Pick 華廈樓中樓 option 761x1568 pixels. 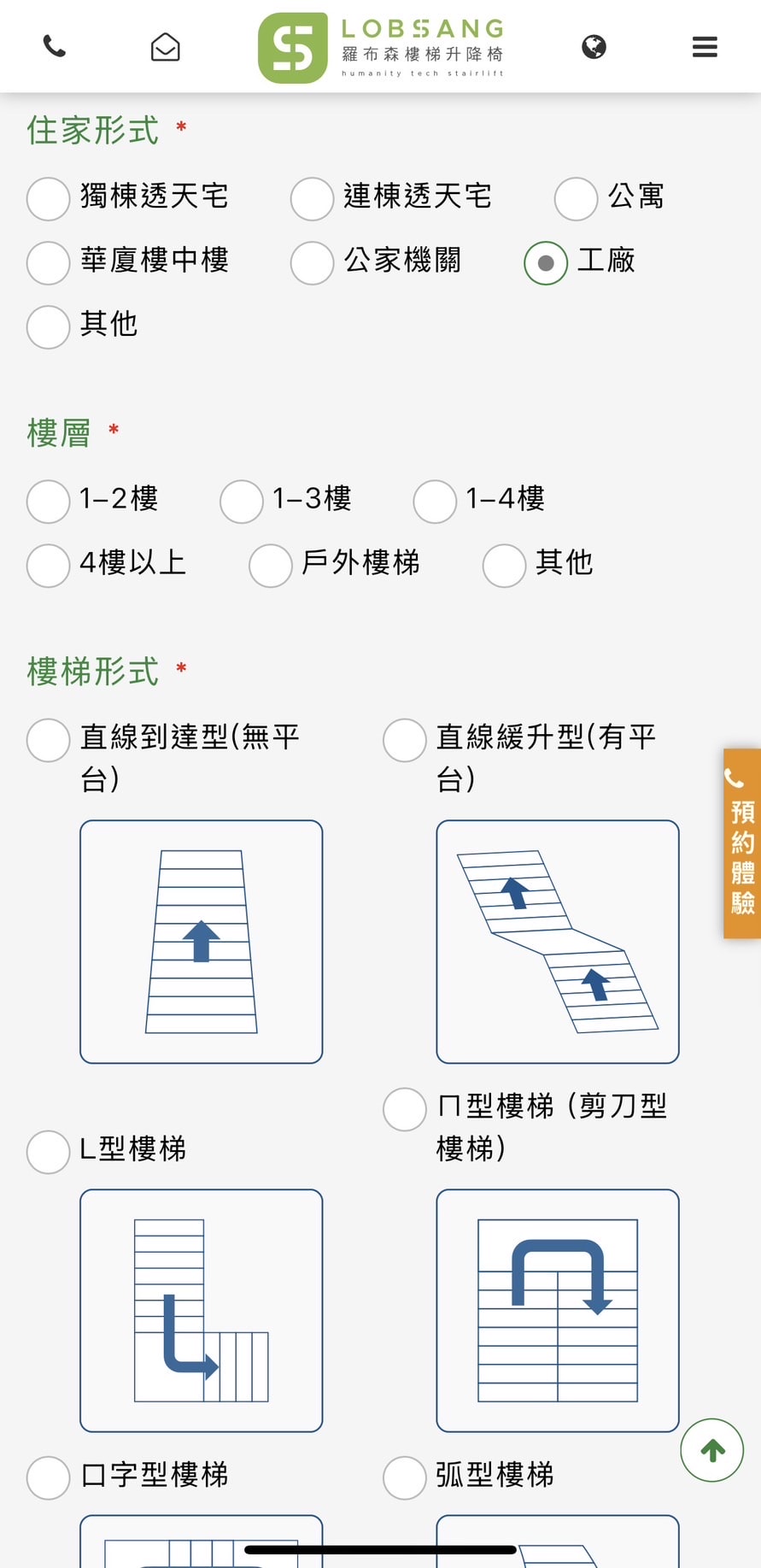tap(49, 263)
